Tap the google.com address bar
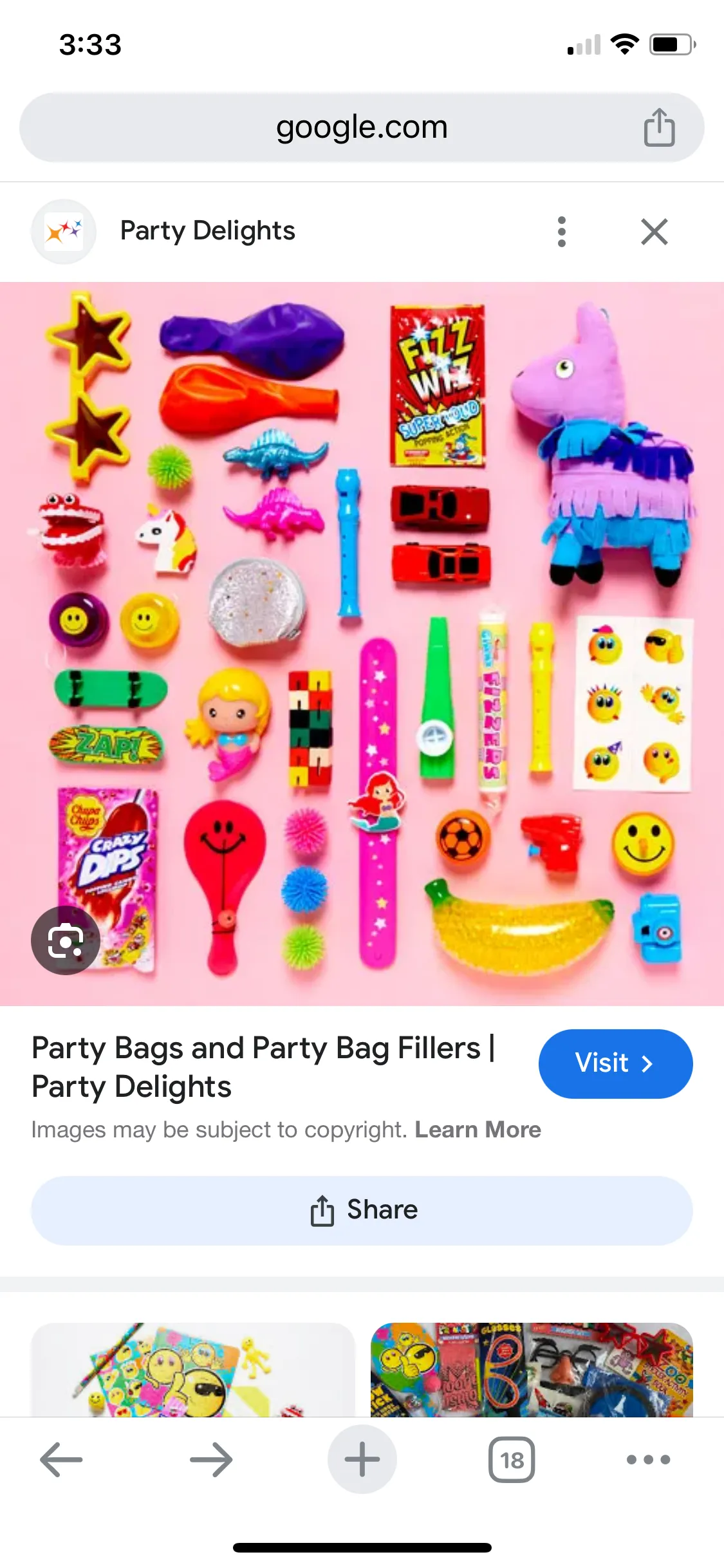Viewport: 724px width, 1568px height. (x=360, y=127)
